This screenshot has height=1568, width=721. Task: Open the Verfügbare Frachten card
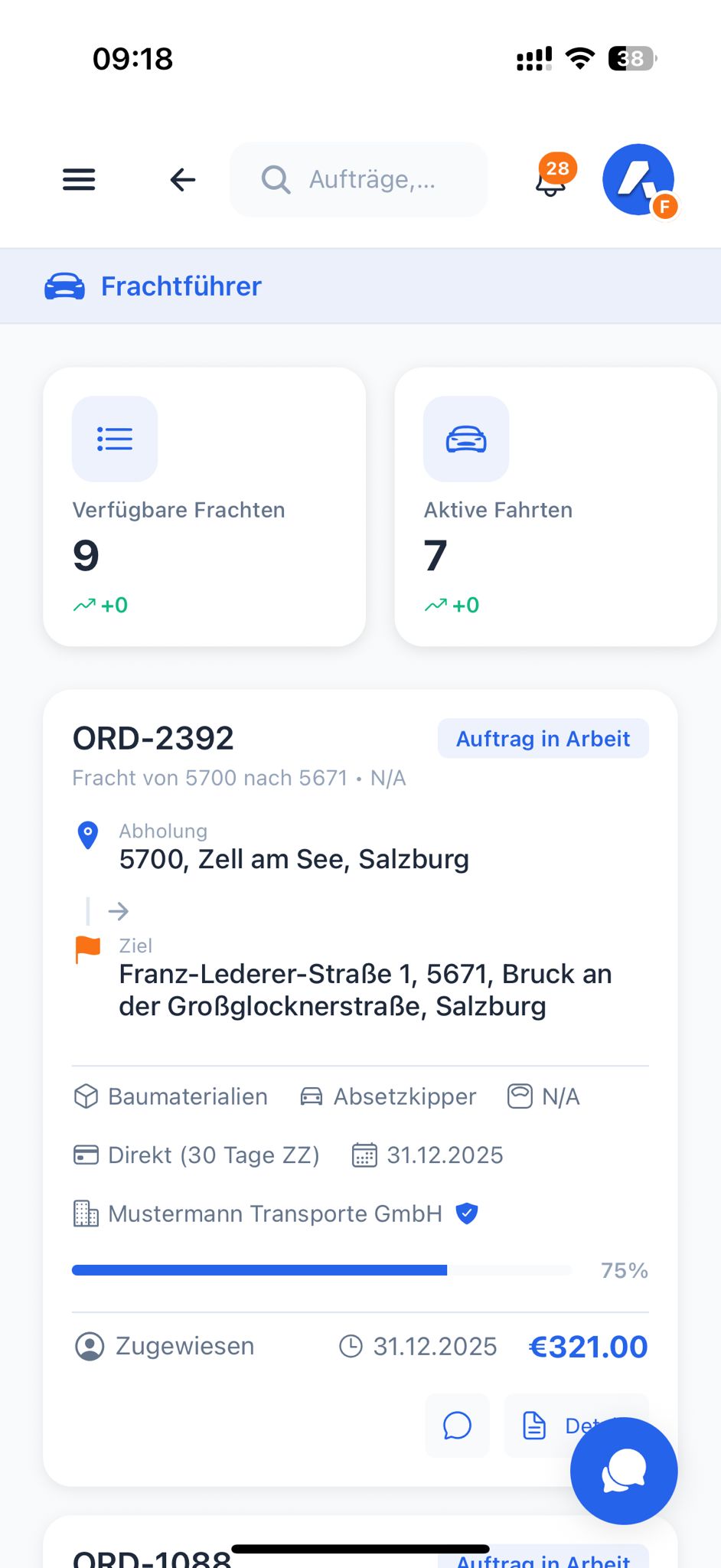[204, 507]
